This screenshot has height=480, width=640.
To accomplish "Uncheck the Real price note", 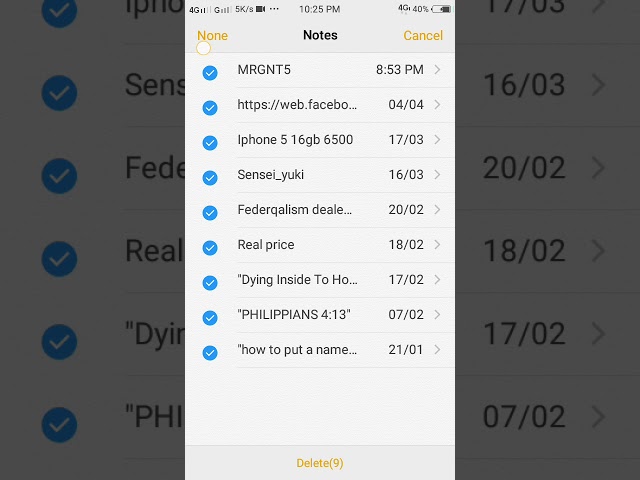I will click(x=210, y=248).
